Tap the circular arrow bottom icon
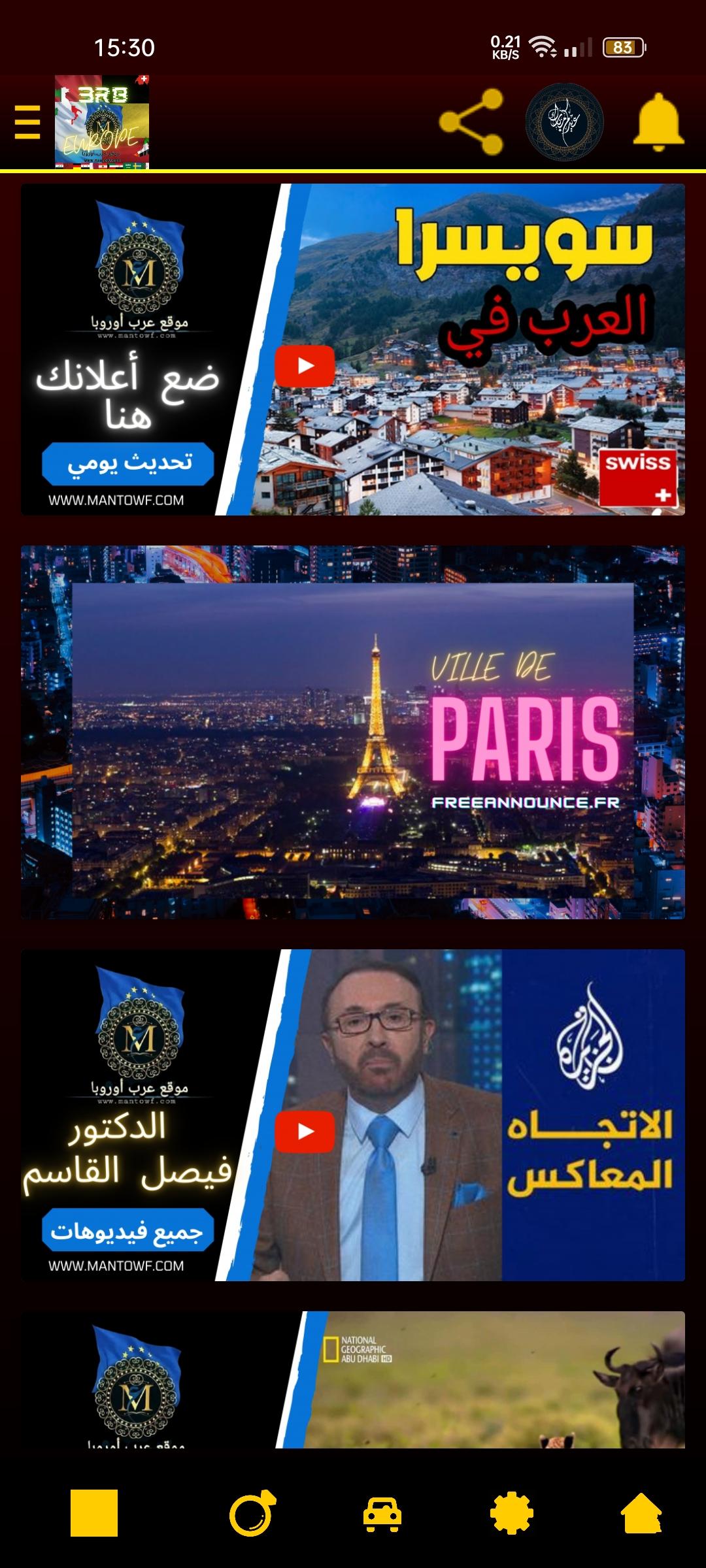Screen dimensions: 706x1568 coord(252,1513)
